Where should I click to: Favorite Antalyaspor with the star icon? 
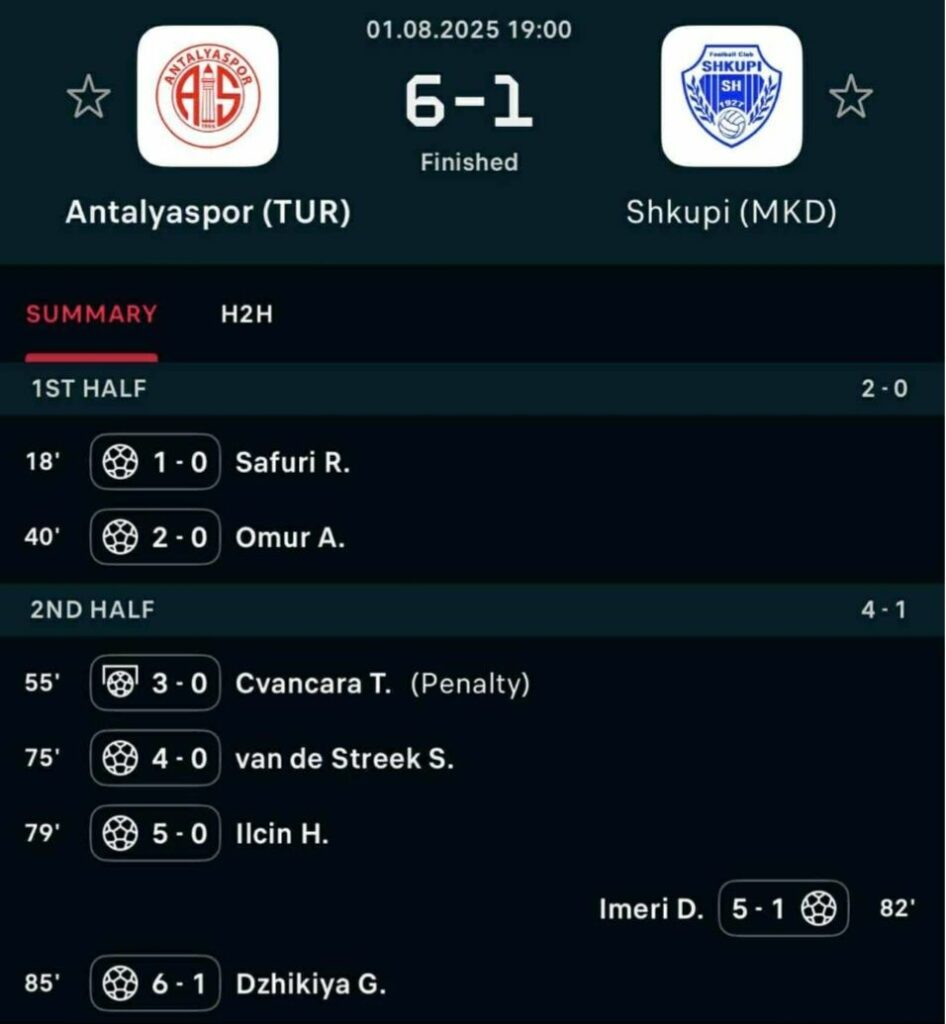88,98
